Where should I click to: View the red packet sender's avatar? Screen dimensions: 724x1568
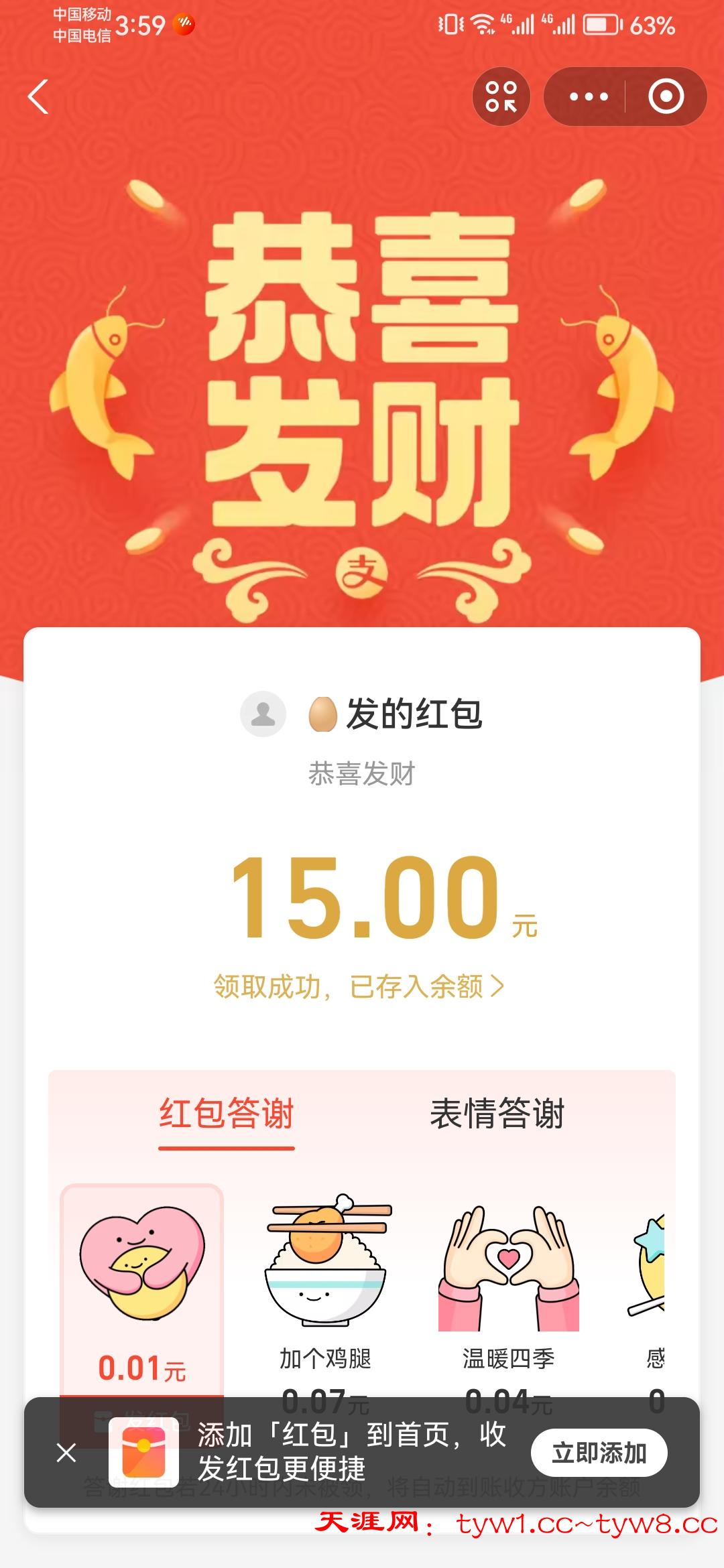tap(263, 714)
